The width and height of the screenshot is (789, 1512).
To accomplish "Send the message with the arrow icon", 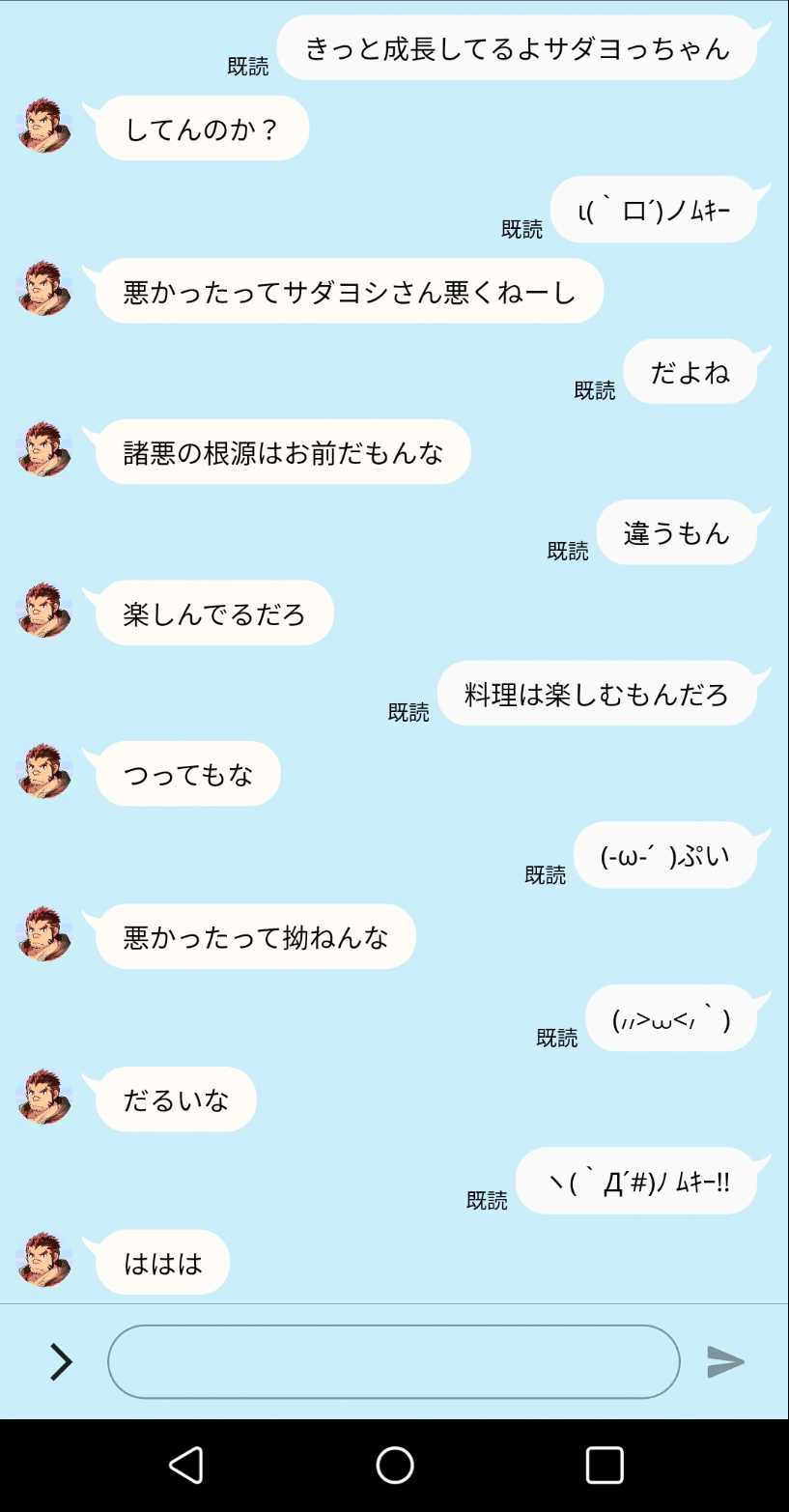I will coord(725,1361).
